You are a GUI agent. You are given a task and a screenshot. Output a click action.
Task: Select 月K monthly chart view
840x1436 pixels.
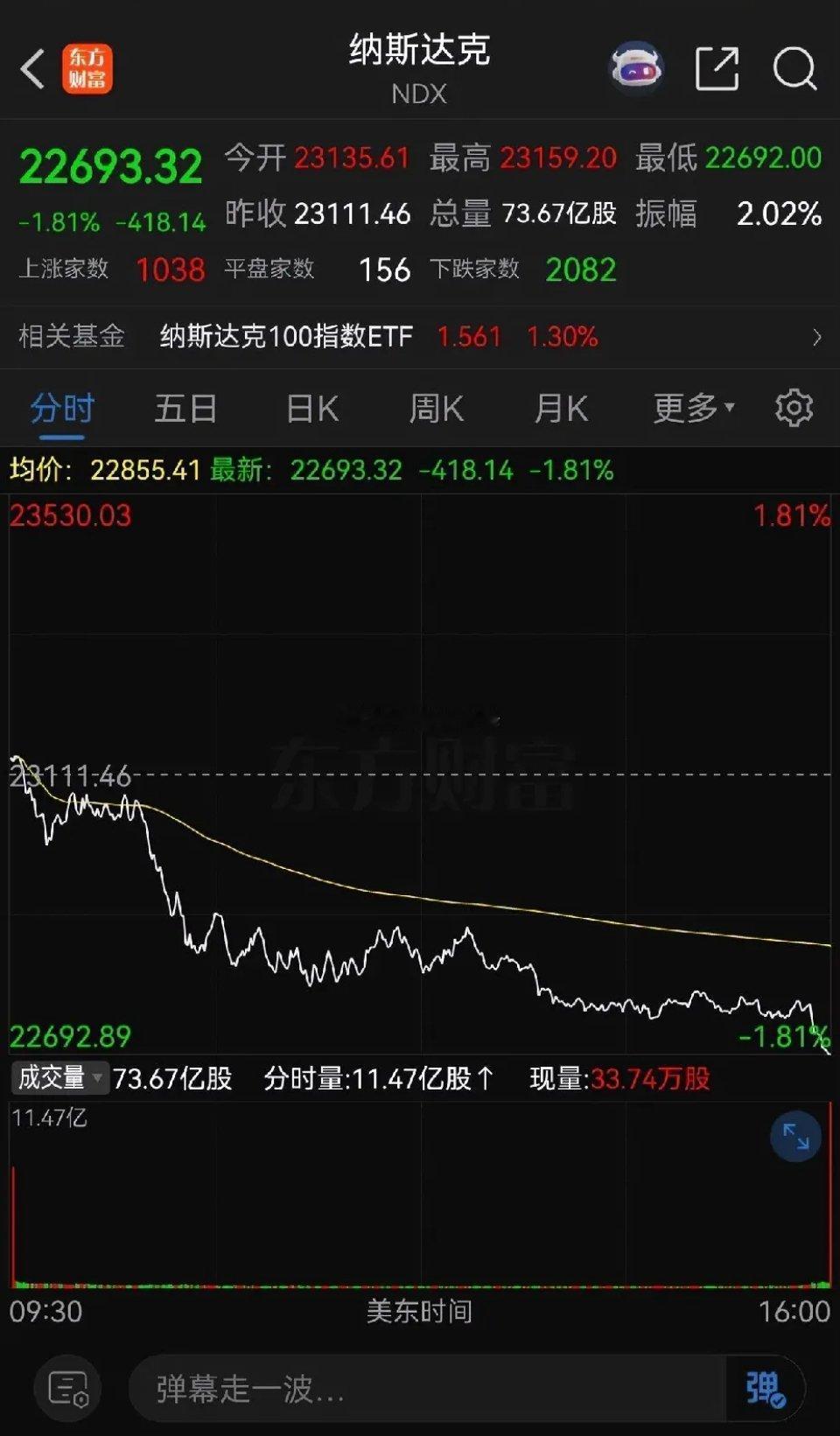(560, 408)
